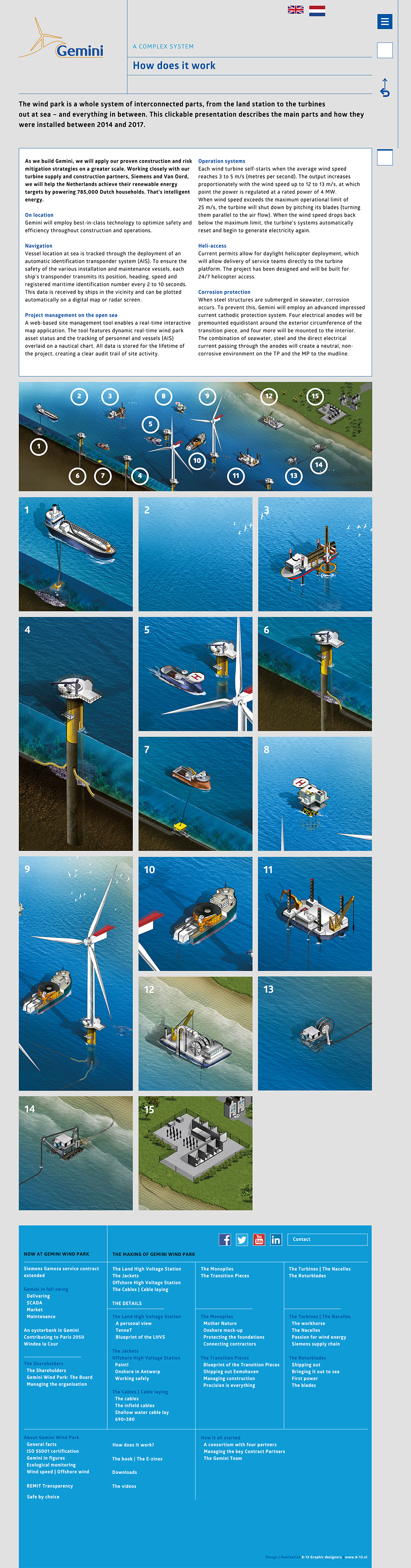Open illustration tile number 1
The height and width of the screenshot is (1568, 411).
coord(75,554)
